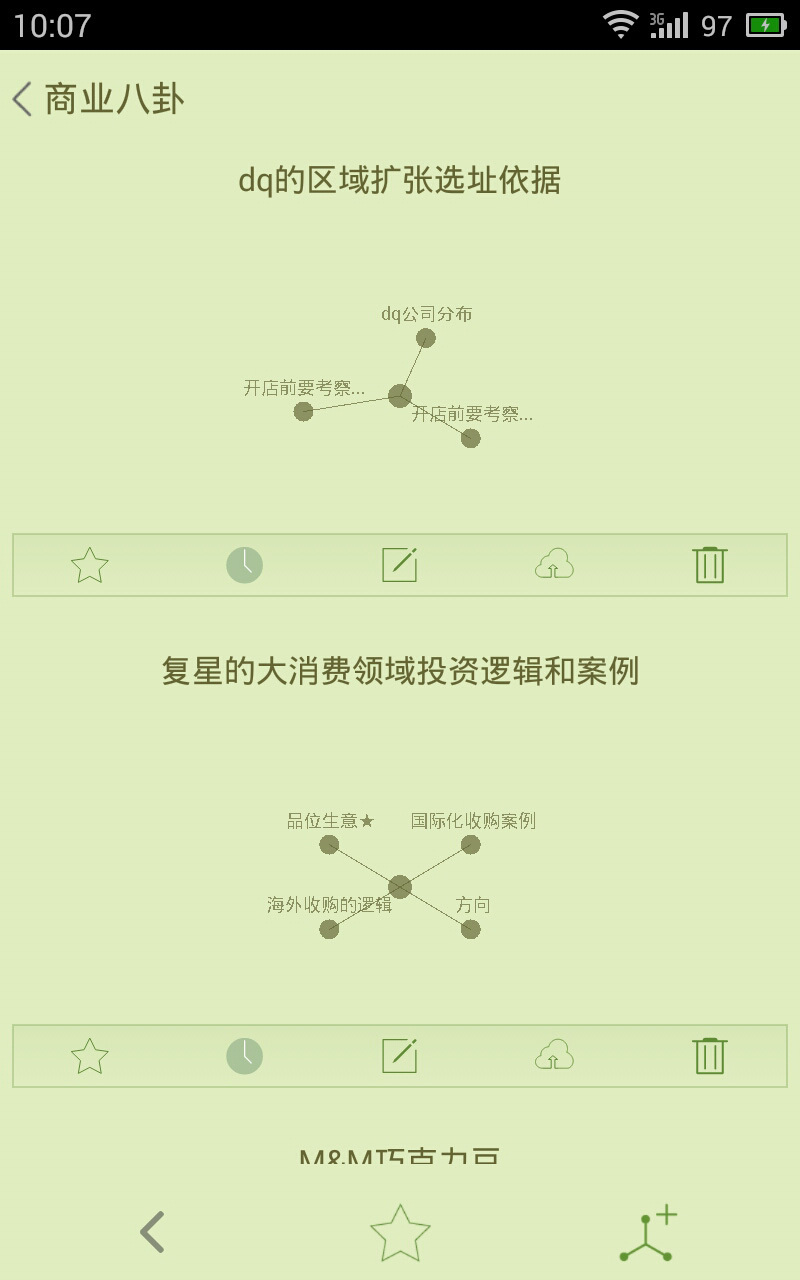
Task: Create a new mind map
Action: 648,1233
